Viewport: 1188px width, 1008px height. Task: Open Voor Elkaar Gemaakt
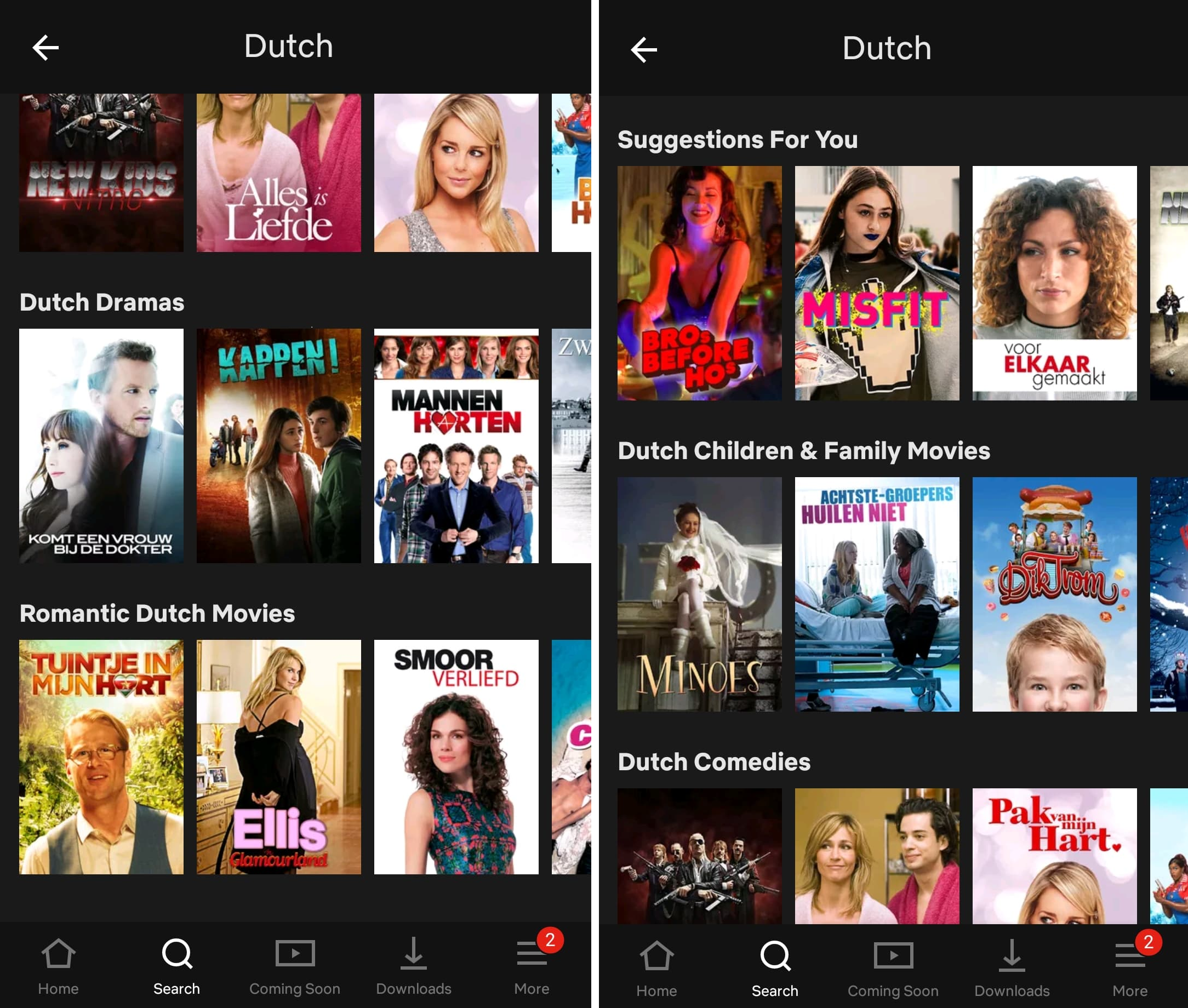1054,283
